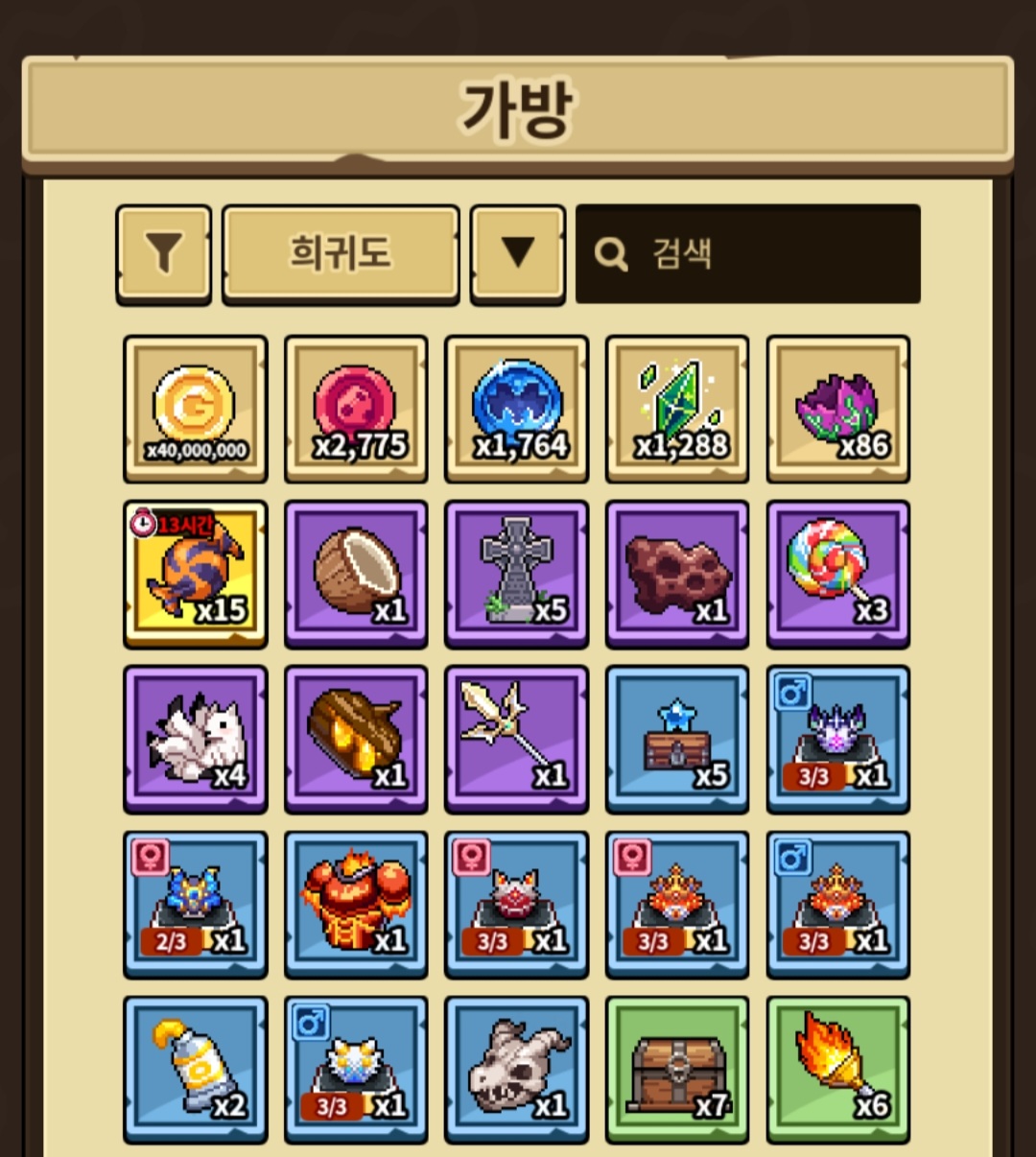Select the blue orb x1,764 item
This screenshot has width=1036, height=1157.
(x=517, y=409)
